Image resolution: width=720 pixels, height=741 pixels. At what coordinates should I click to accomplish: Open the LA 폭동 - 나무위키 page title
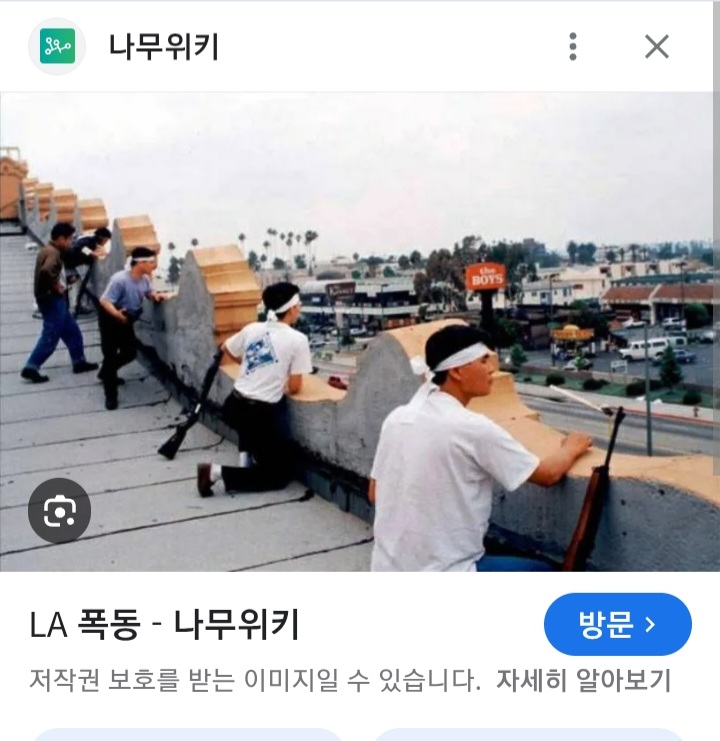pos(164,626)
